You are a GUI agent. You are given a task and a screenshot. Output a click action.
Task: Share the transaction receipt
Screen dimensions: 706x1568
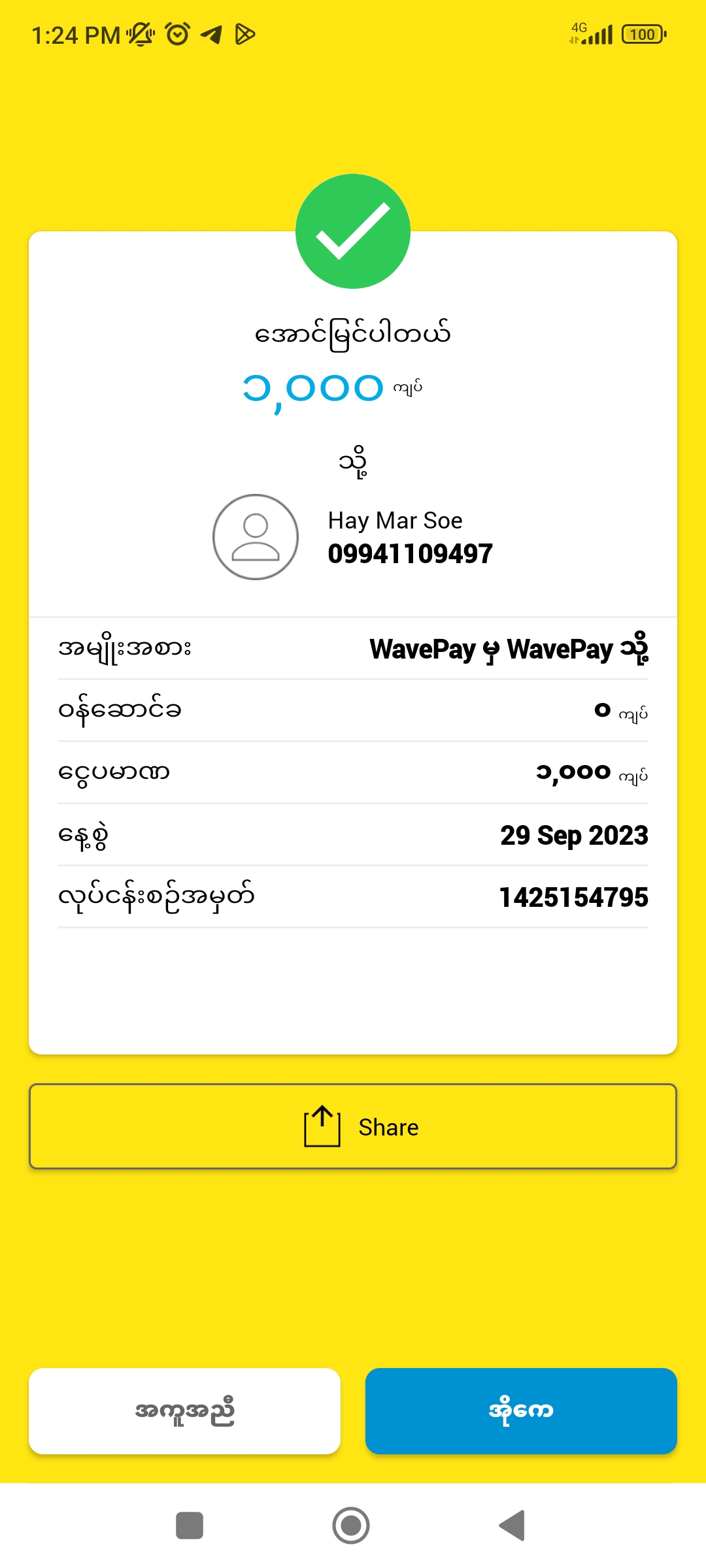(353, 1126)
